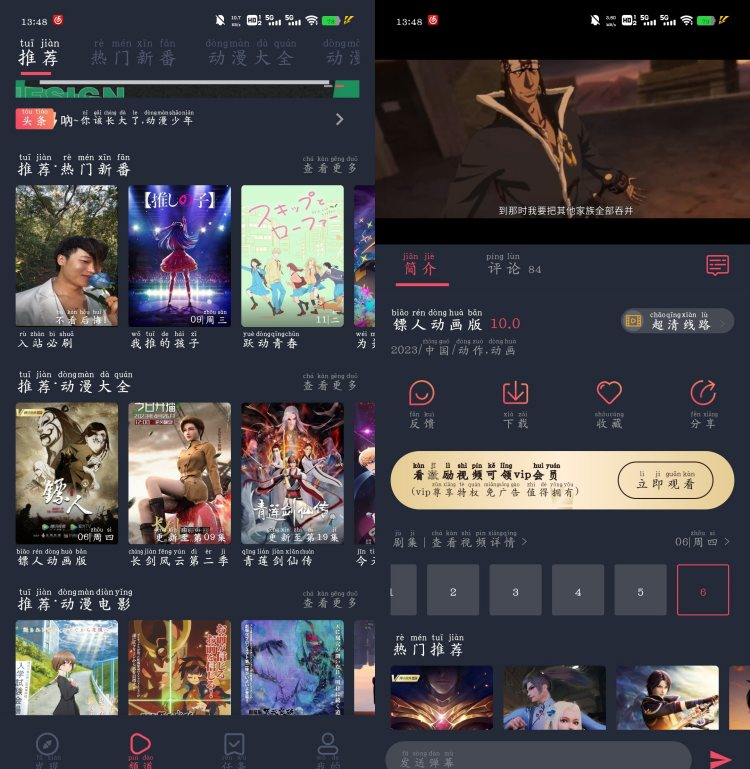The image size is (750, 769).
Task: Select episode 3
Action: tap(516, 590)
